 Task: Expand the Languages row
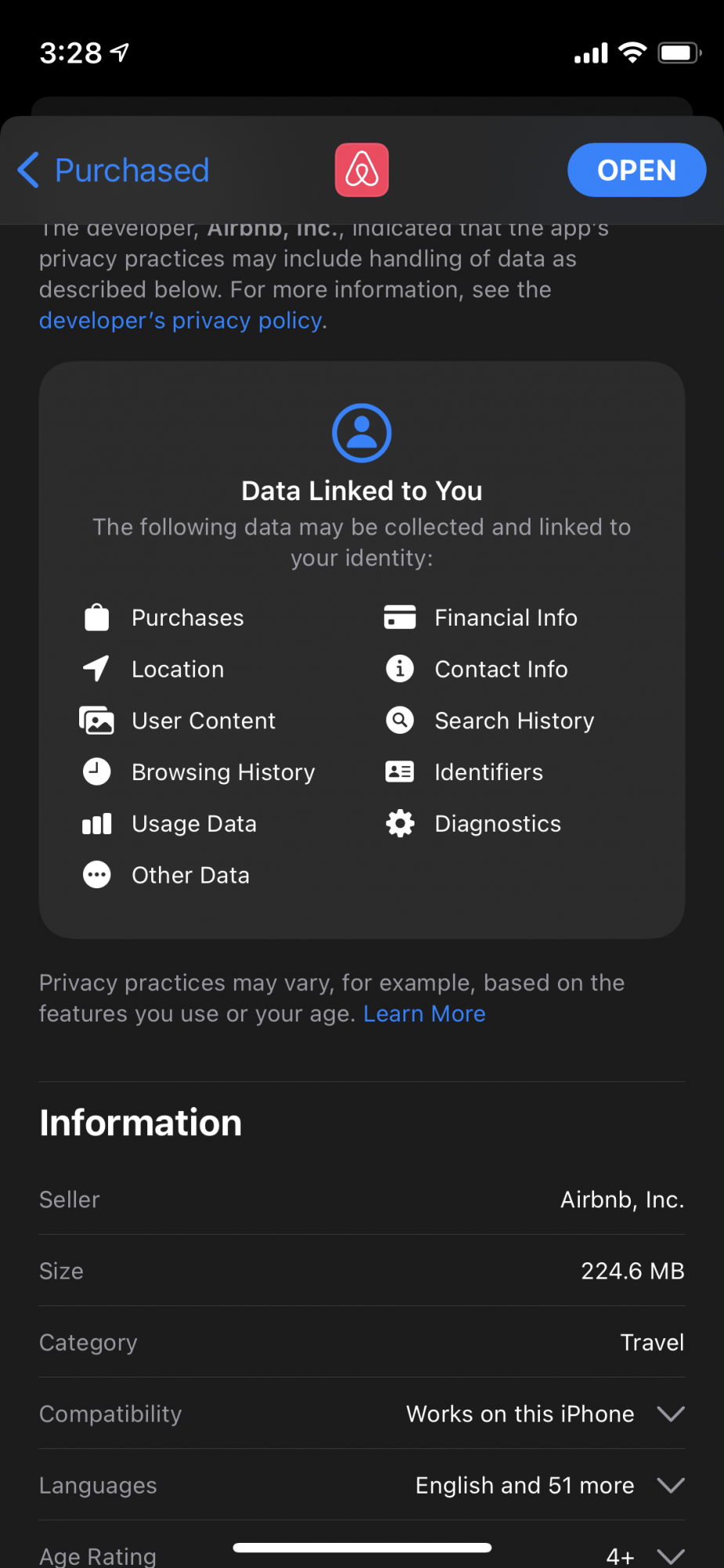pyautogui.click(x=671, y=1485)
